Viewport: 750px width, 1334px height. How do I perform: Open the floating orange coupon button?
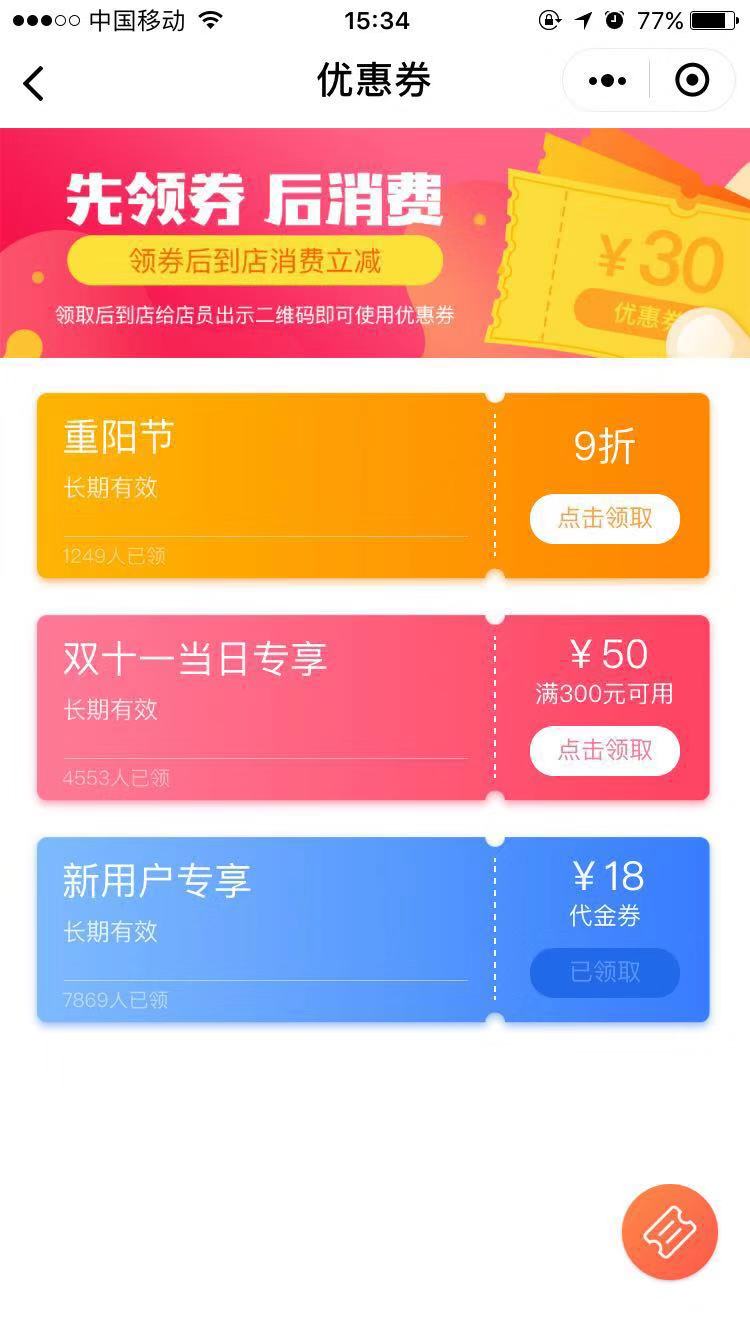[x=670, y=1232]
